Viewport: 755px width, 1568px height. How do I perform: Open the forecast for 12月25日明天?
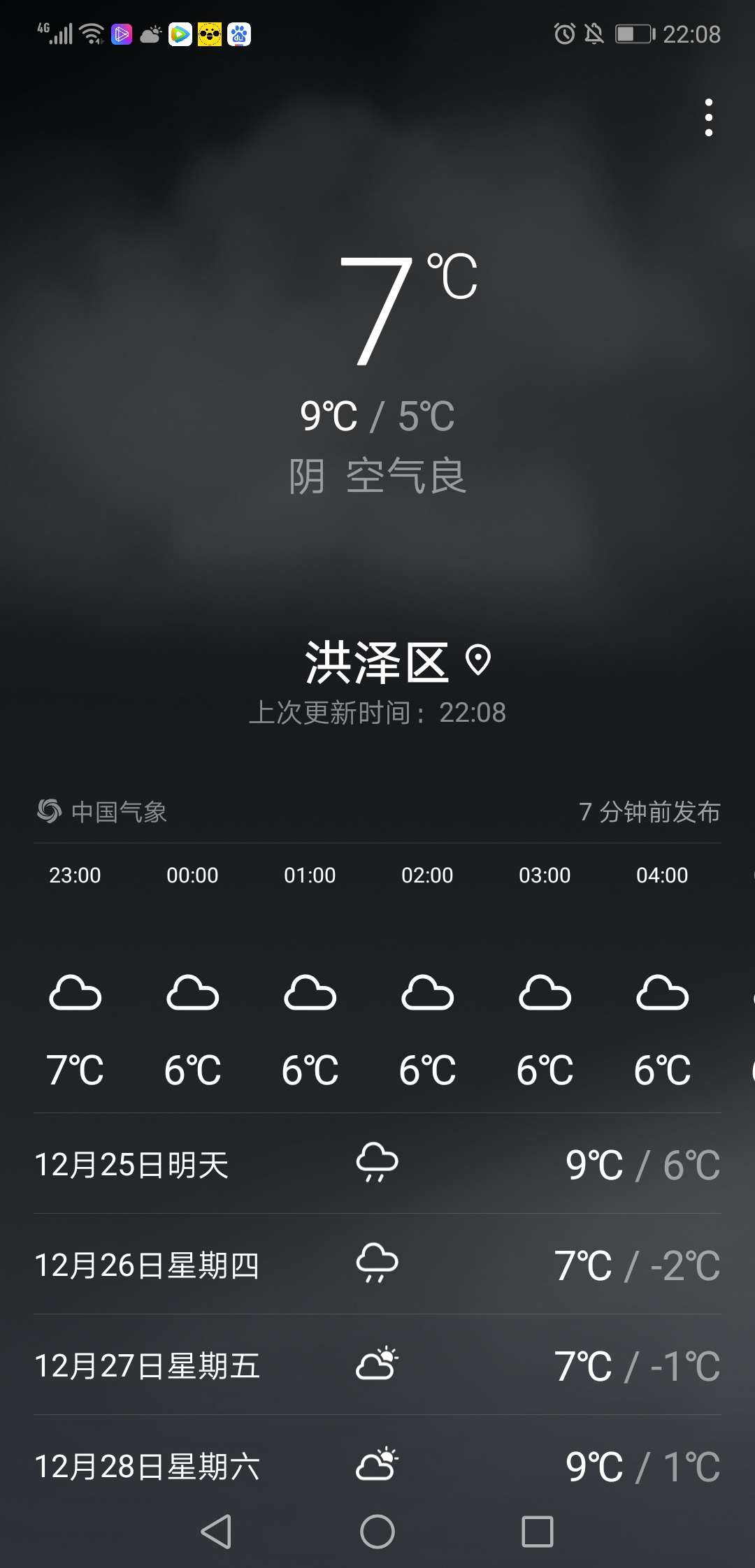pyautogui.click(x=377, y=1164)
